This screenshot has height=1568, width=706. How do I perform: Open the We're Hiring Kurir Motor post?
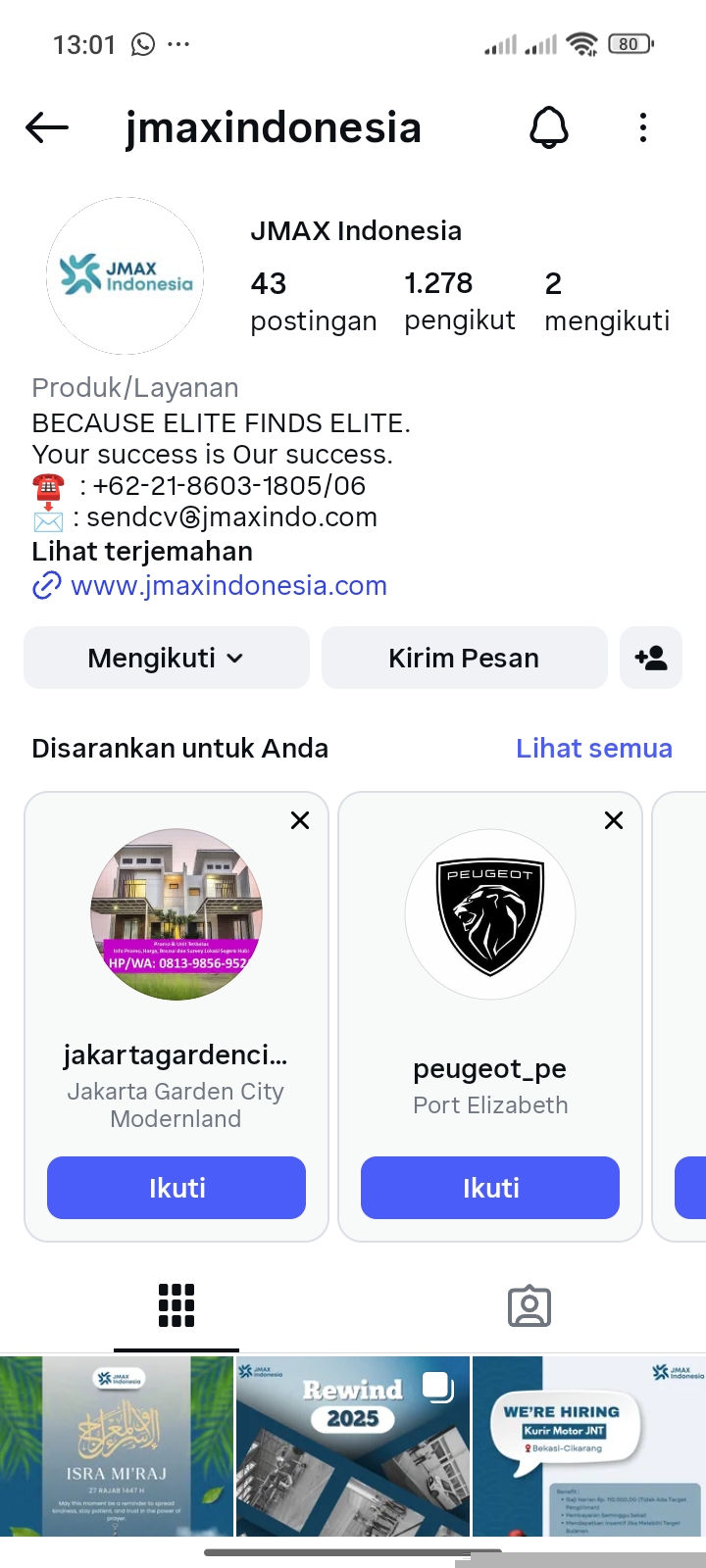588,1445
